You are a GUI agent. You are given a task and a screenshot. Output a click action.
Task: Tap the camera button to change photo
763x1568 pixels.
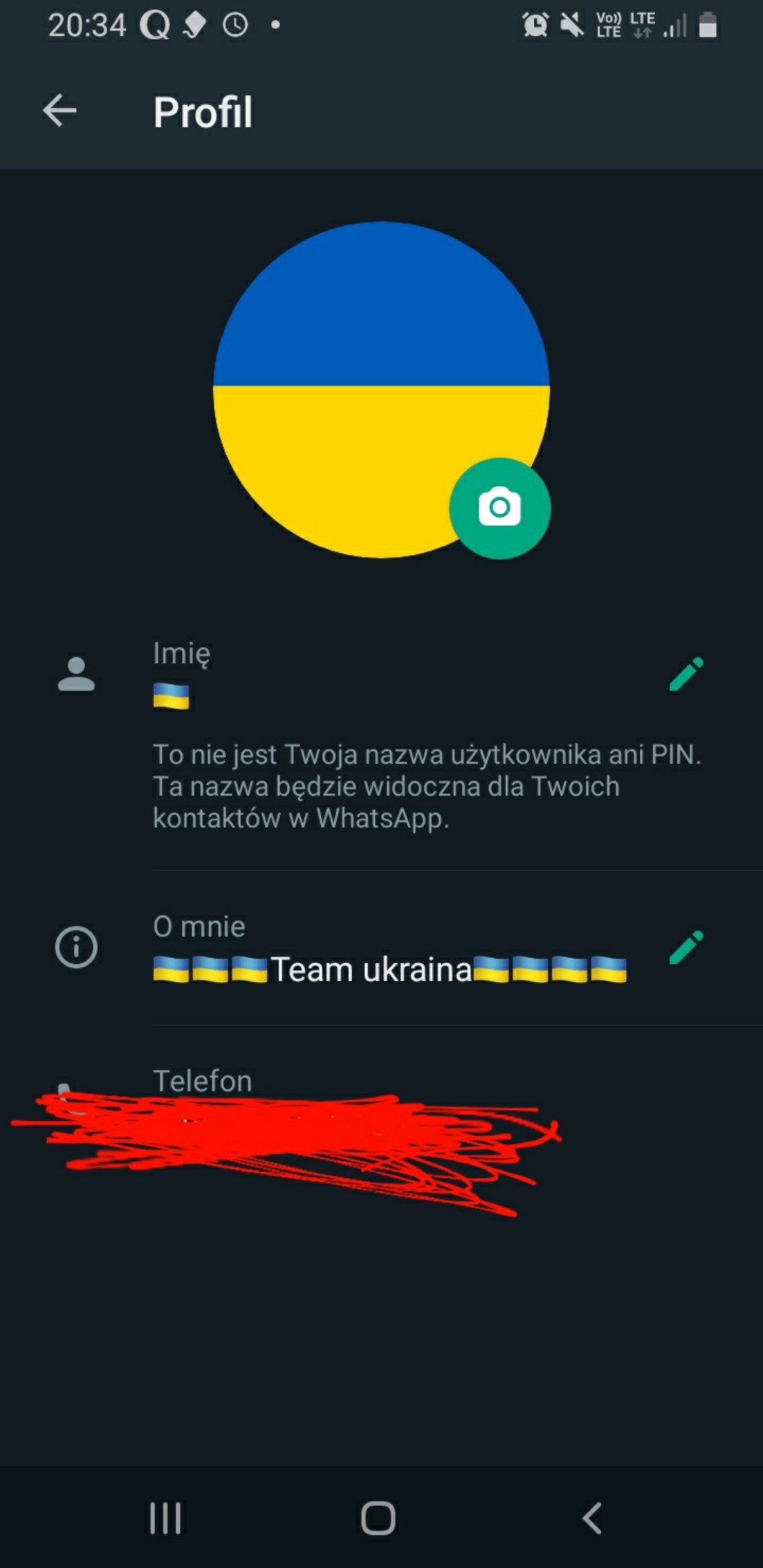(x=500, y=508)
